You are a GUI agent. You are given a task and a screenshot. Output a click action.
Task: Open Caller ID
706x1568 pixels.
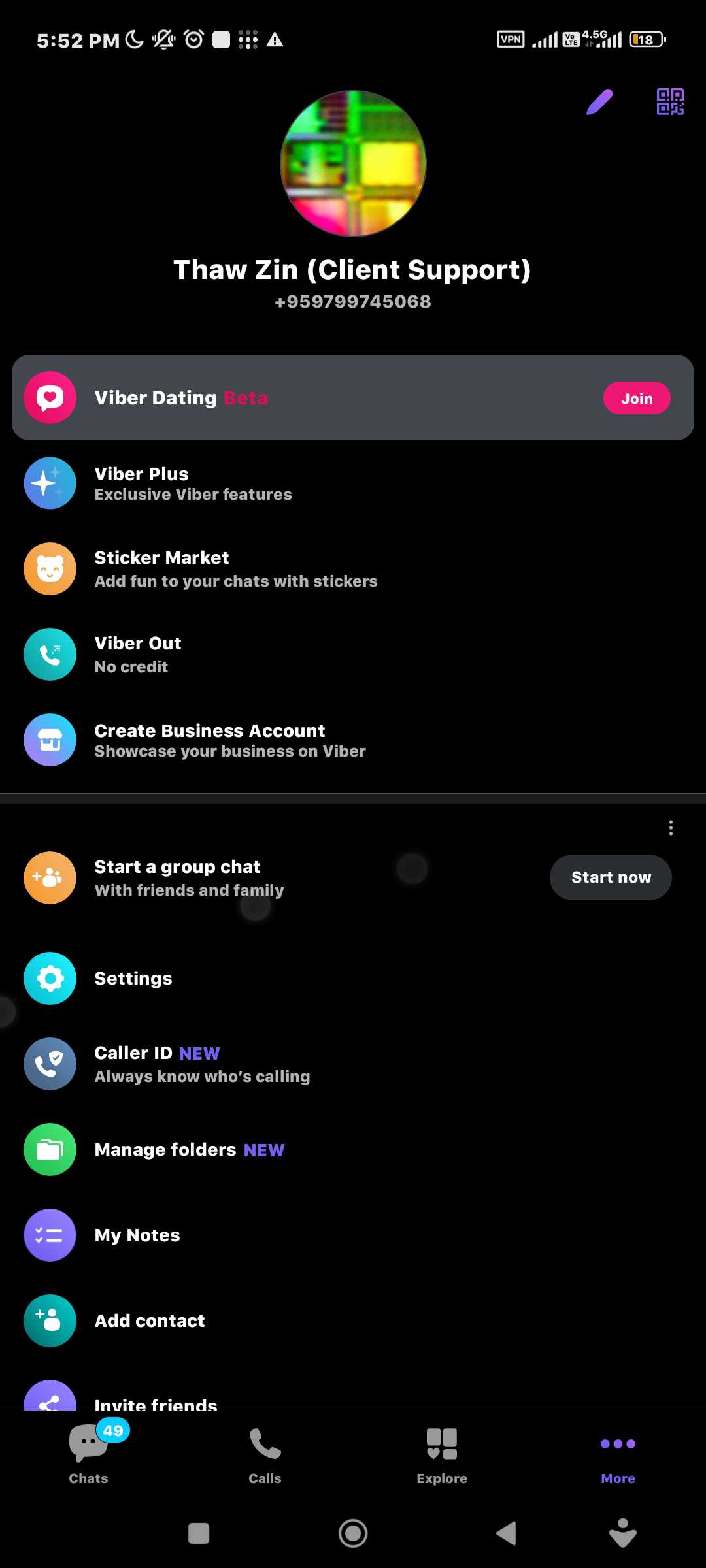pyautogui.click(x=353, y=1064)
